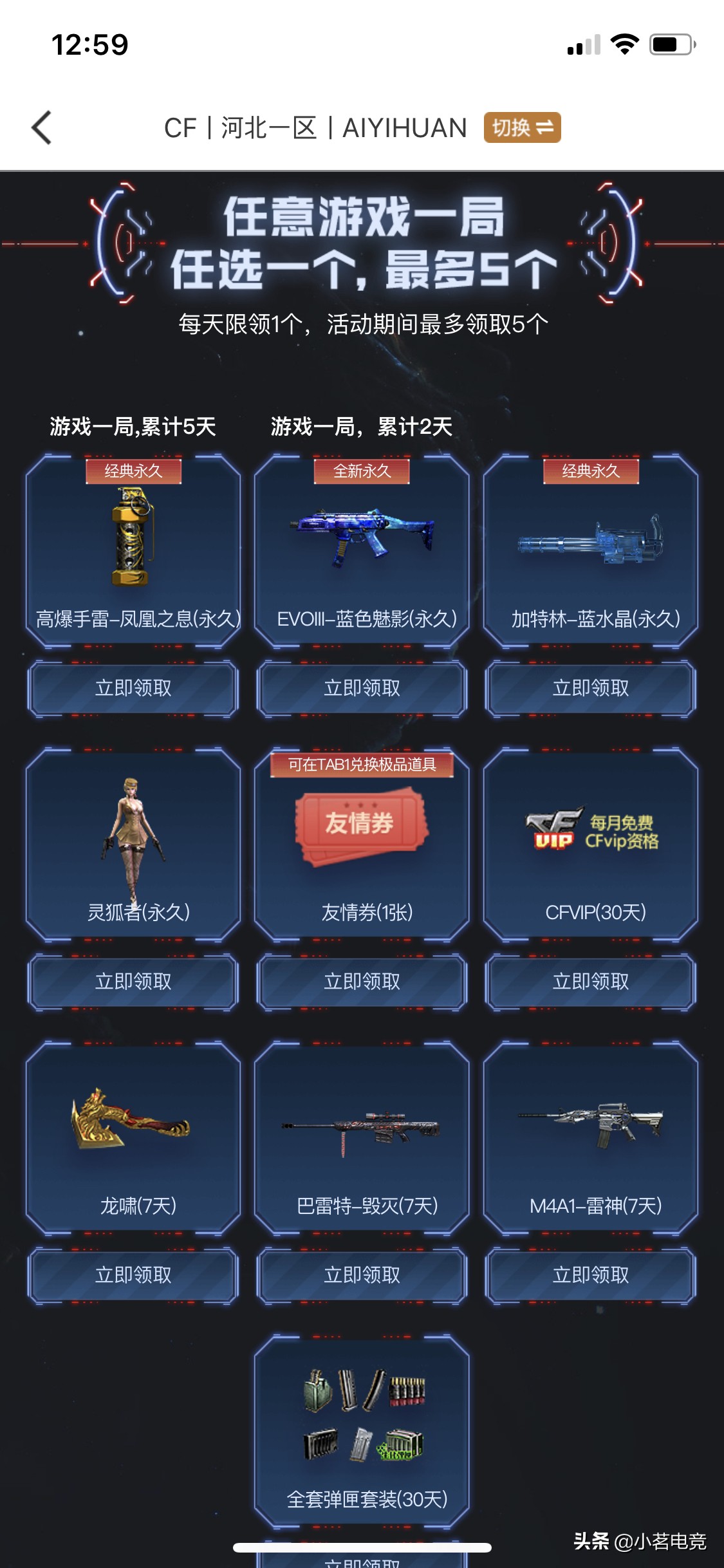Claim 加特林-蓝水晶 with 立即领取
The height and width of the screenshot is (1568, 724).
pos(591,688)
